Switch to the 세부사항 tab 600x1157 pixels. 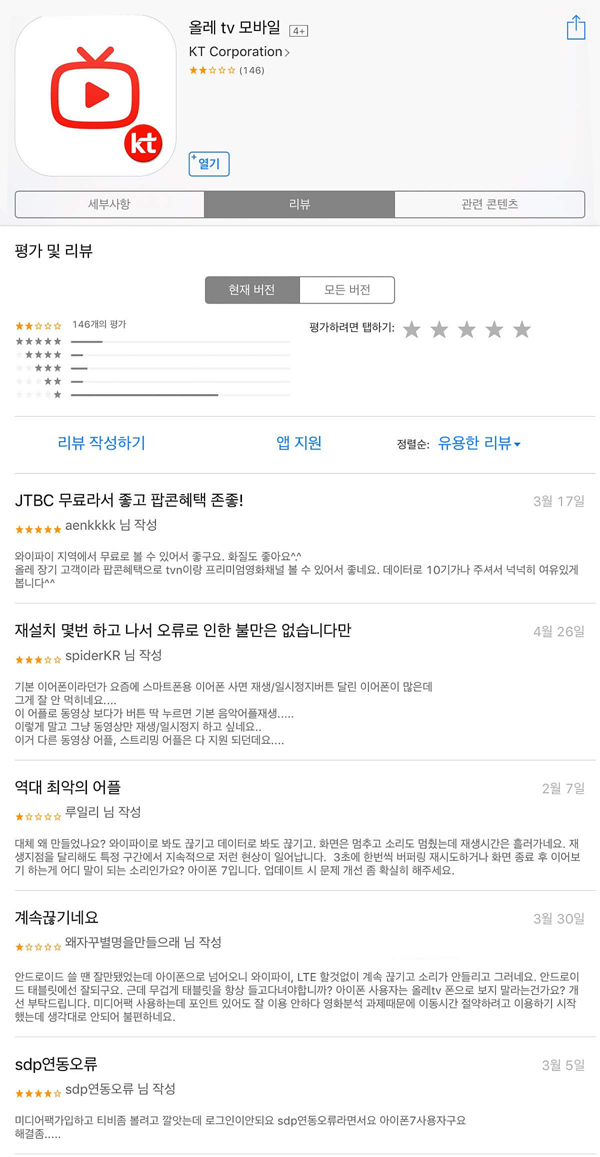(109, 204)
